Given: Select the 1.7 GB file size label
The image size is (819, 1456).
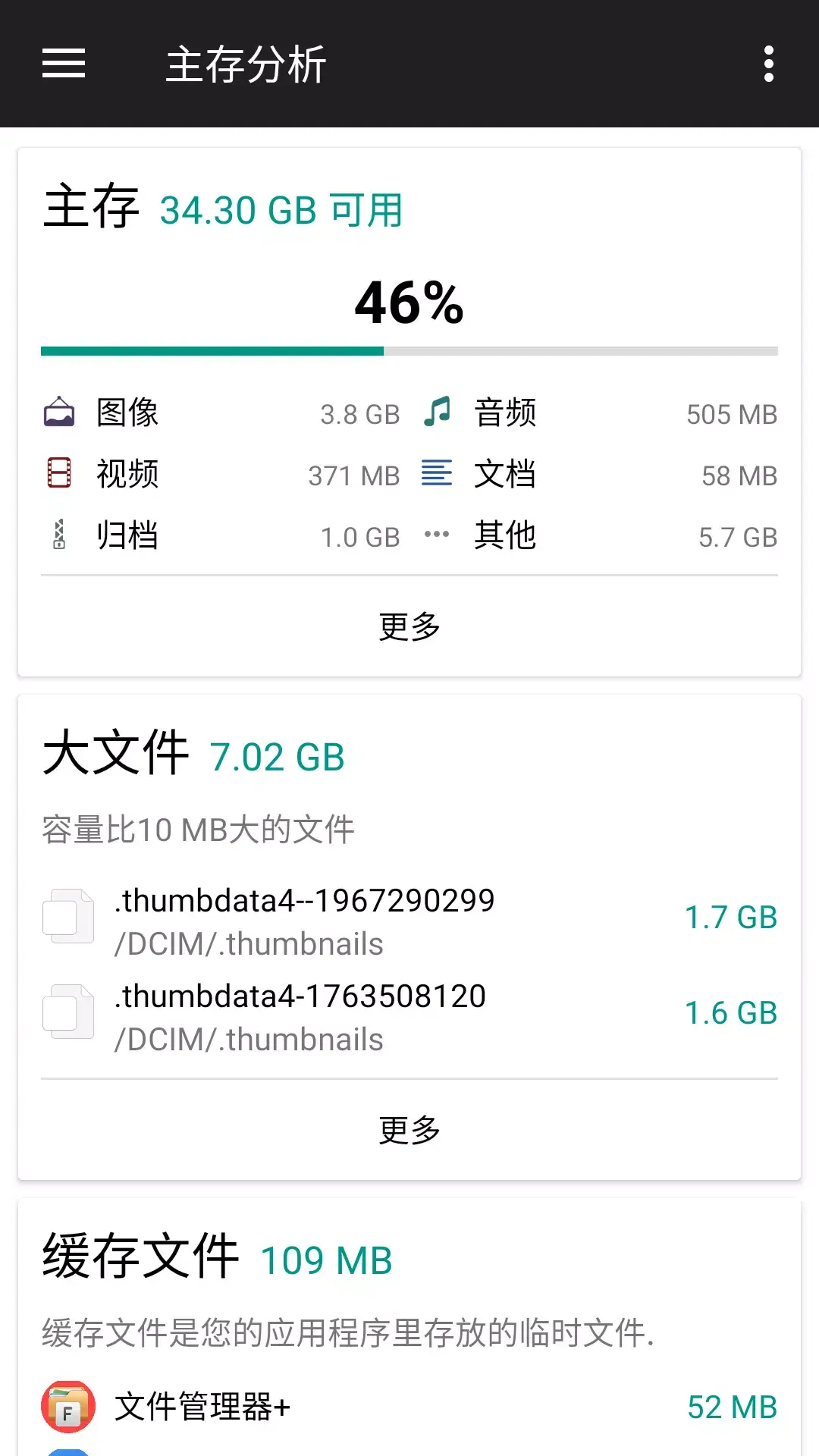Looking at the screenshot, I should 731,917.
